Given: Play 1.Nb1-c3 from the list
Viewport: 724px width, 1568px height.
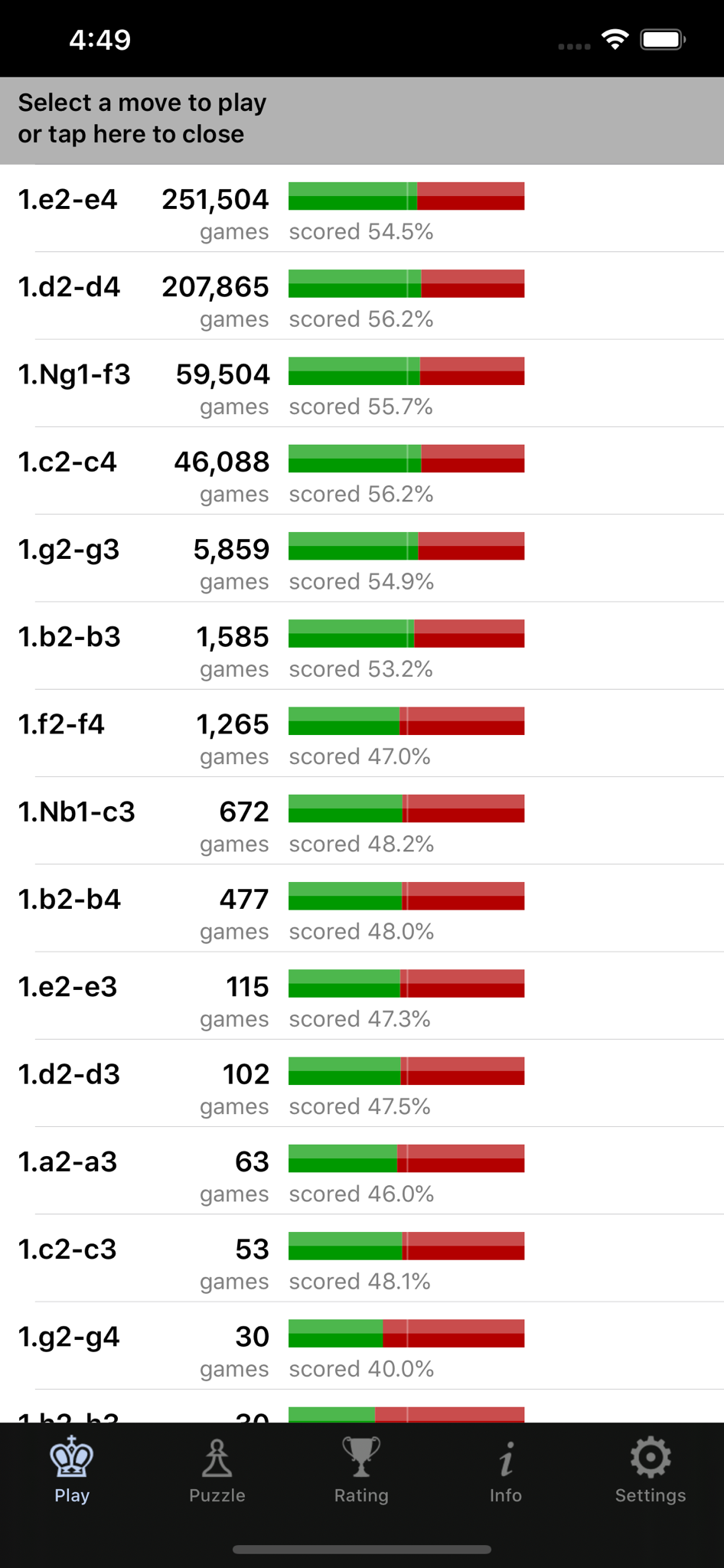Looking at the screenshot, I should [362, 821].
